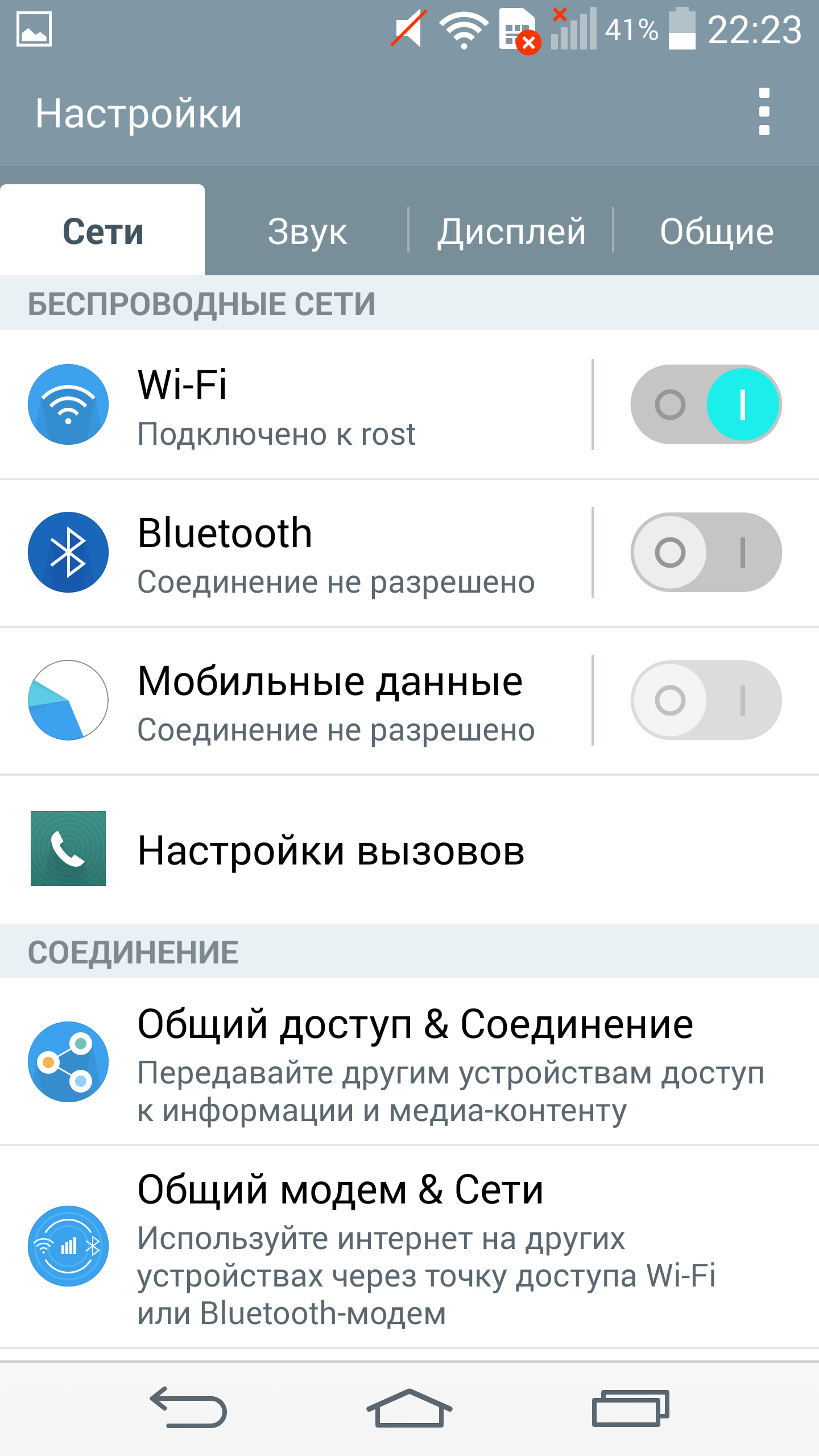Go to the home screen

coord(409,1407)
